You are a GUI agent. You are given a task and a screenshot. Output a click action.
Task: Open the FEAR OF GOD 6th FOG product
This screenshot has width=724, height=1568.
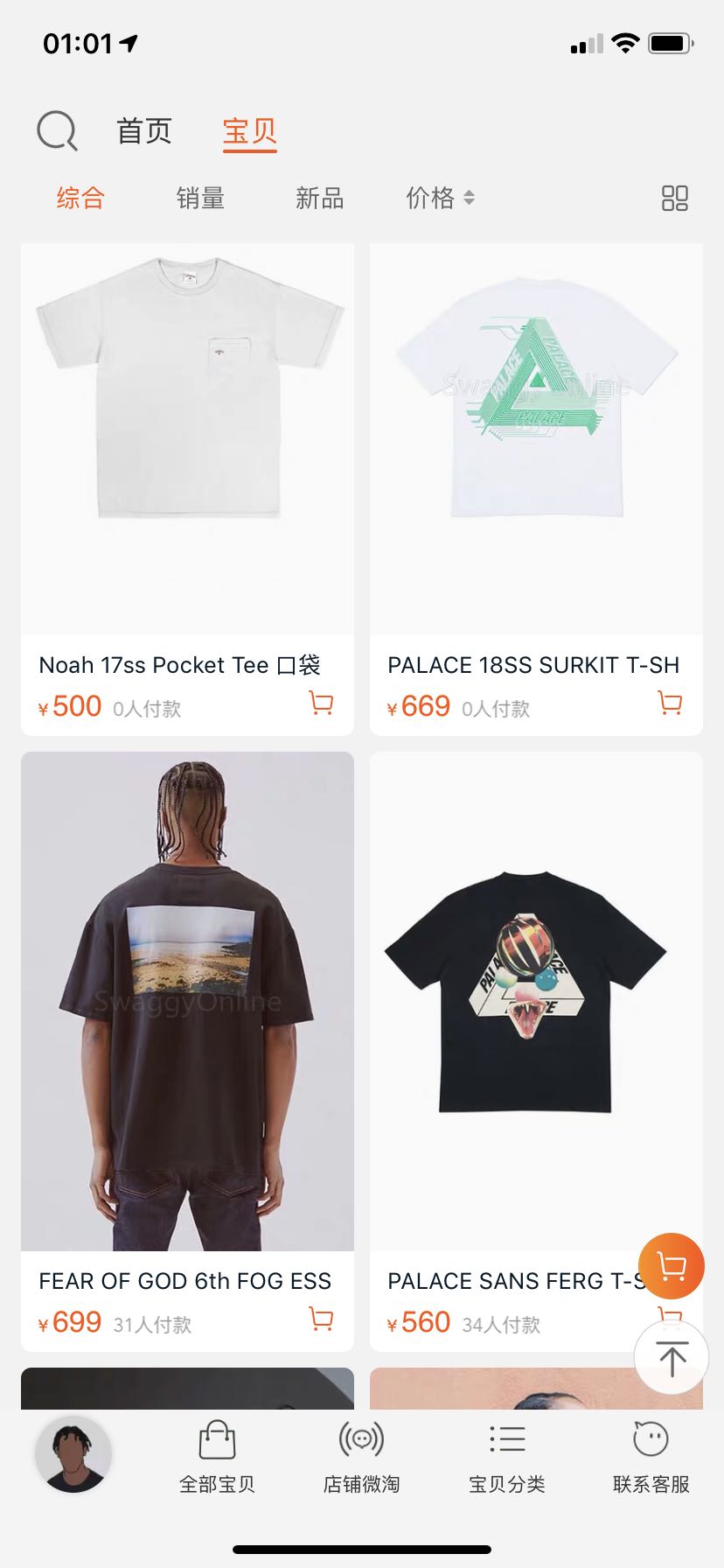(x=187, y=1051)
